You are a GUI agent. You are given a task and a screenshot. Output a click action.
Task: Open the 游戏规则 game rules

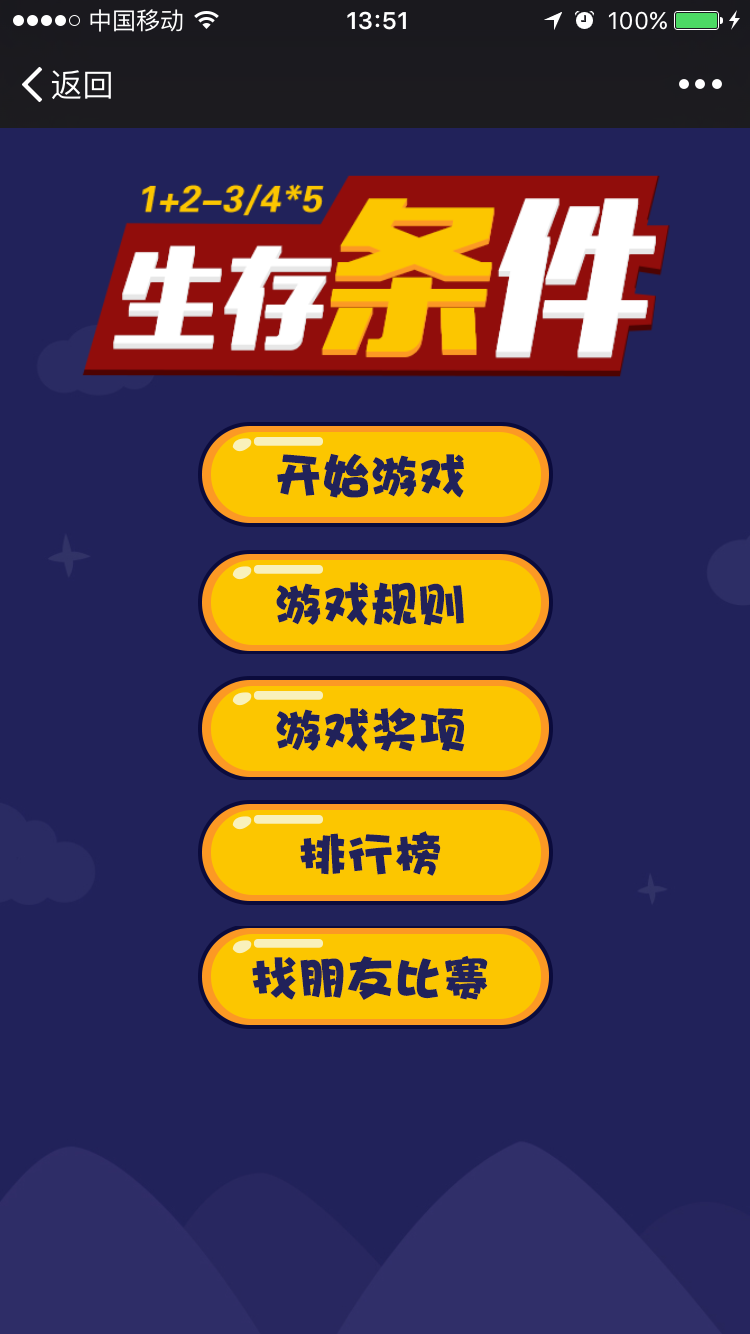375,603
